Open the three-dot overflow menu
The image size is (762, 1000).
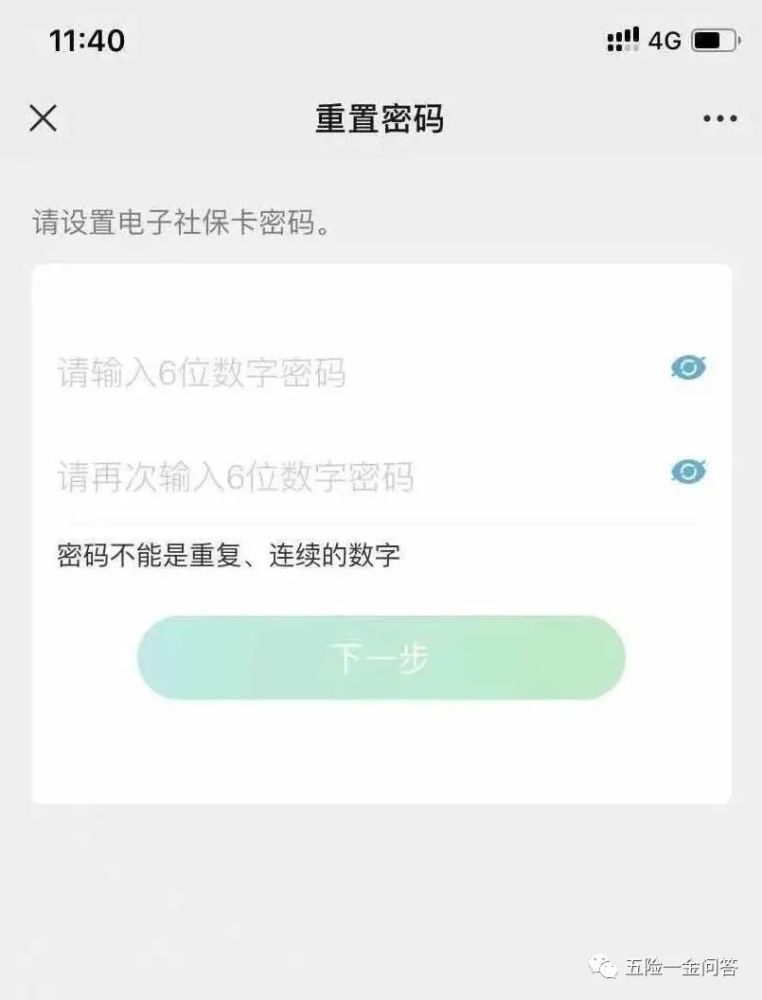[719, 119]
